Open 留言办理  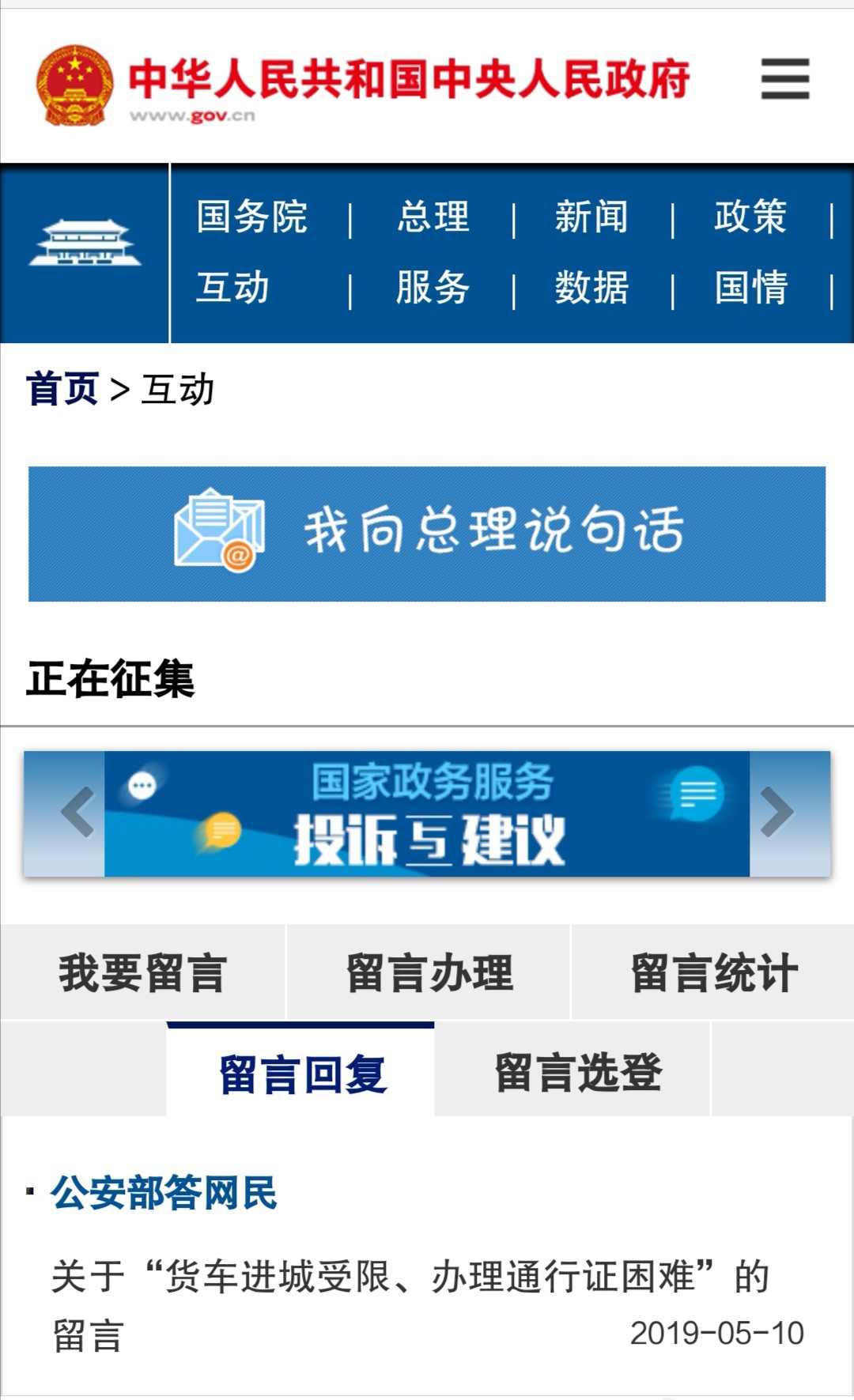[429, 972]
